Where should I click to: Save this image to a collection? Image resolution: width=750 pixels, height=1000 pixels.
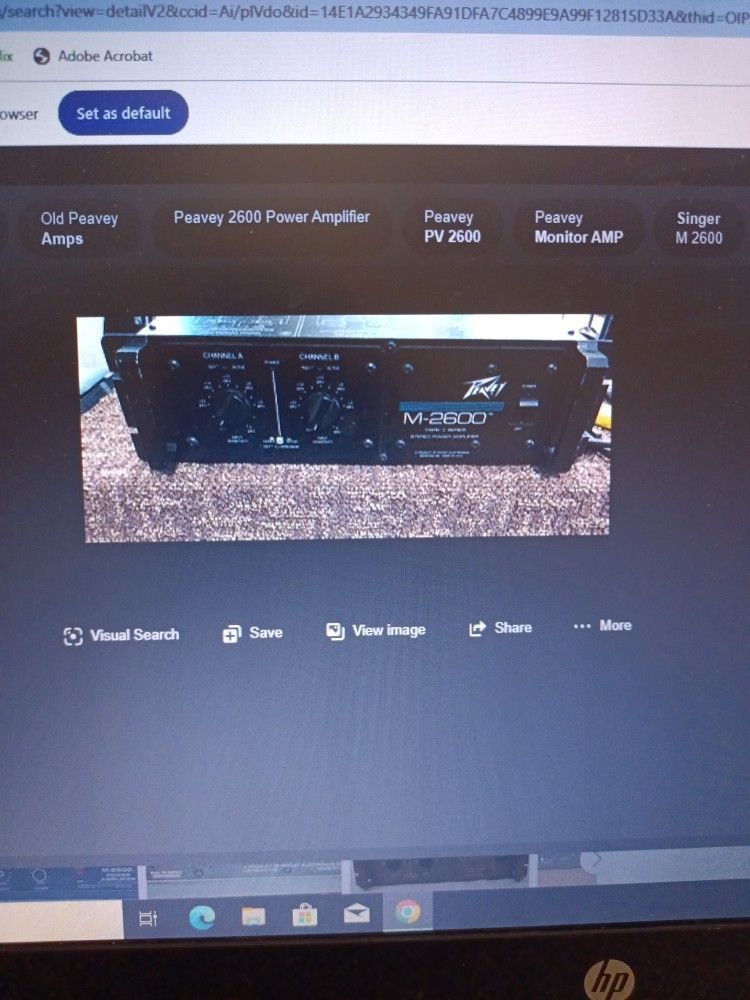click(x=253, y=633)
